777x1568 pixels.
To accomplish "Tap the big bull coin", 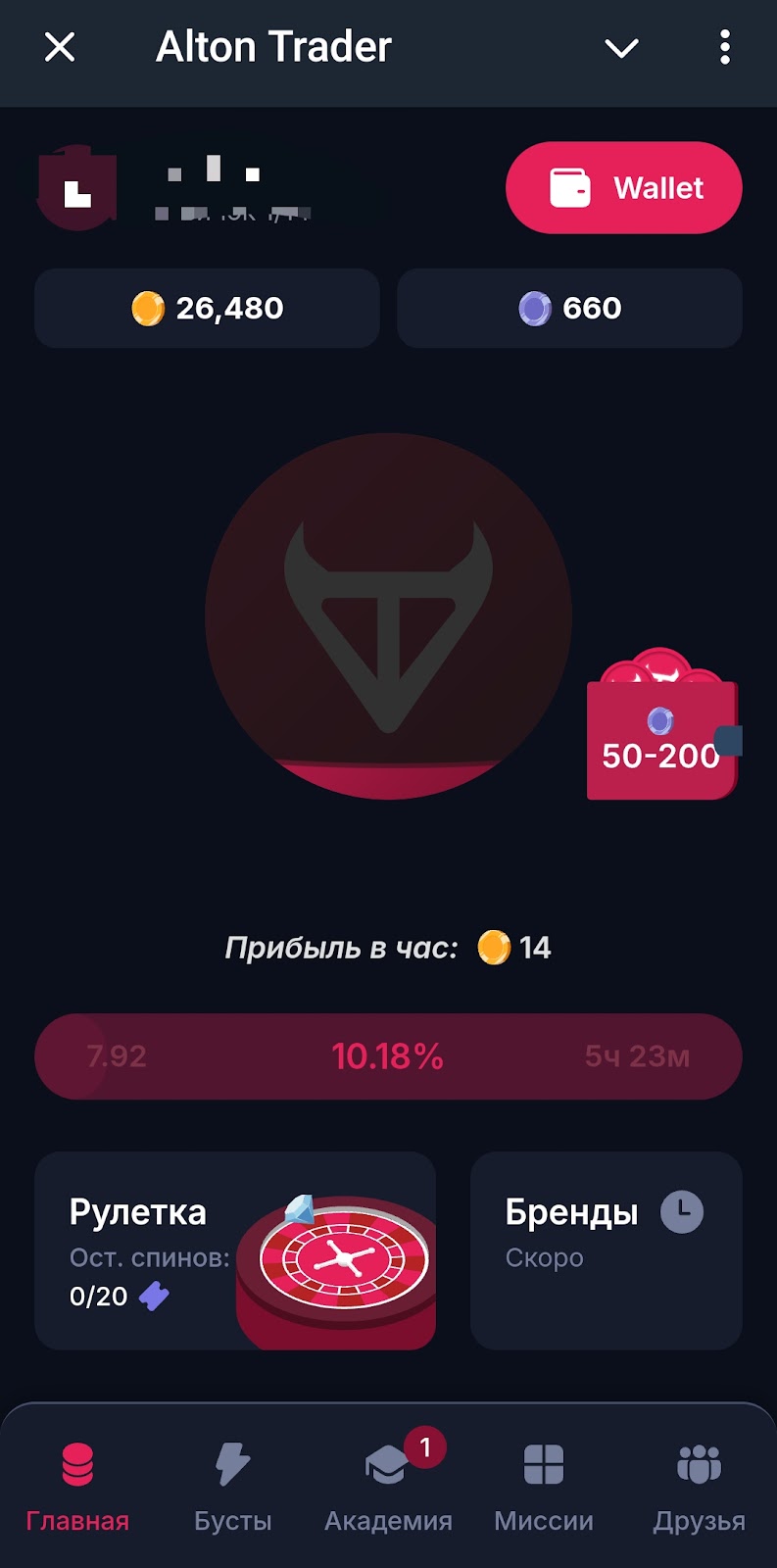I will 388,615.
